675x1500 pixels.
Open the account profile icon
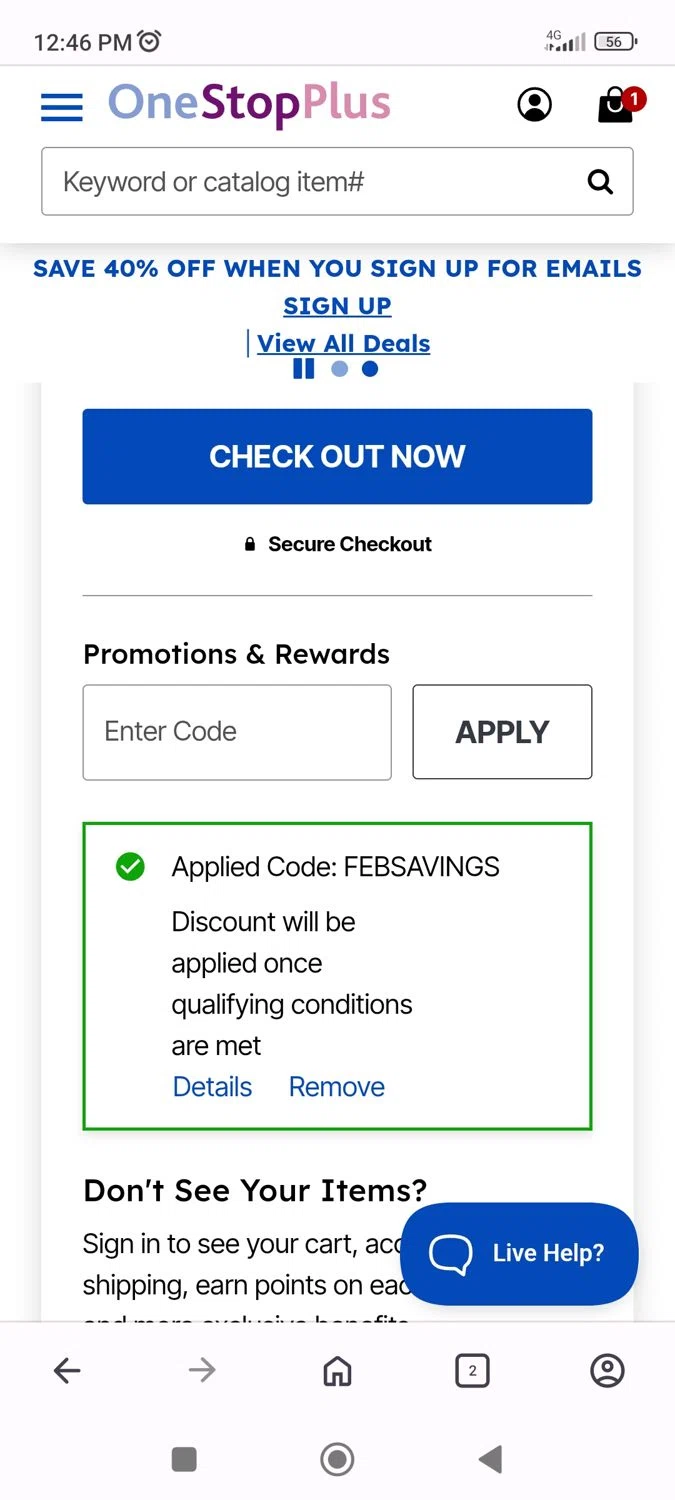(x=534, y=104)
